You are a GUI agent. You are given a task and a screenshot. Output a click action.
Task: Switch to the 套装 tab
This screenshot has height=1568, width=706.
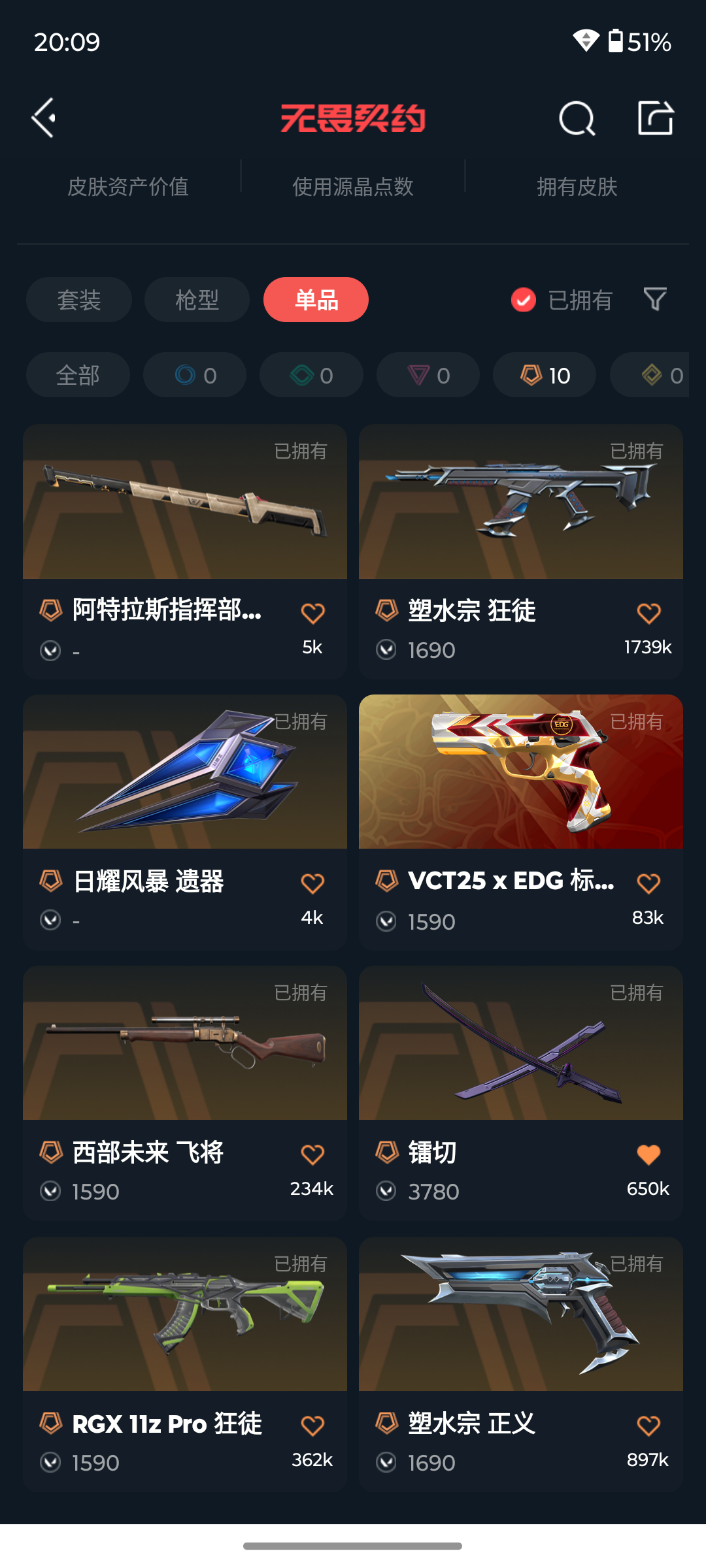[x=79, y=299]
